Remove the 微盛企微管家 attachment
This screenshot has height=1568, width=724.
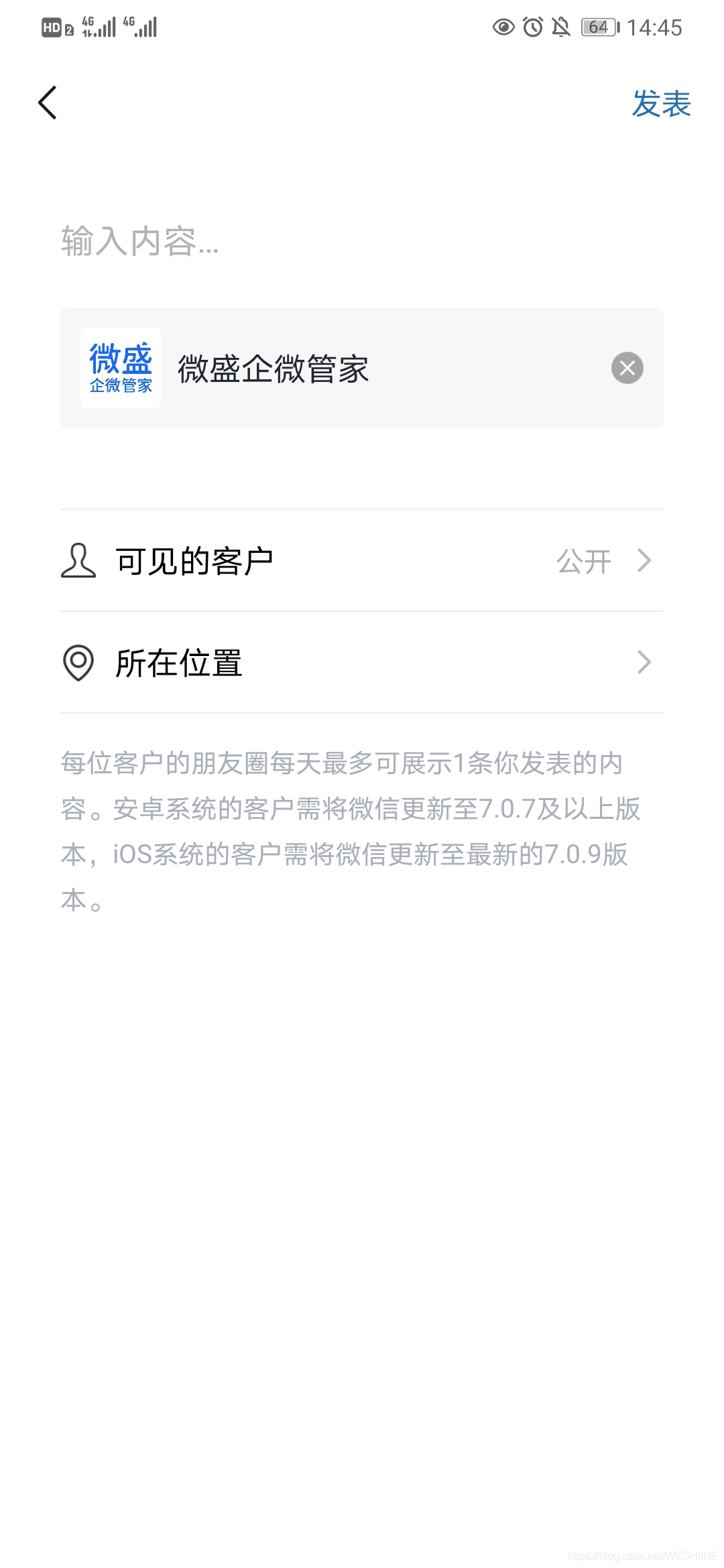[x=627, y=368]
